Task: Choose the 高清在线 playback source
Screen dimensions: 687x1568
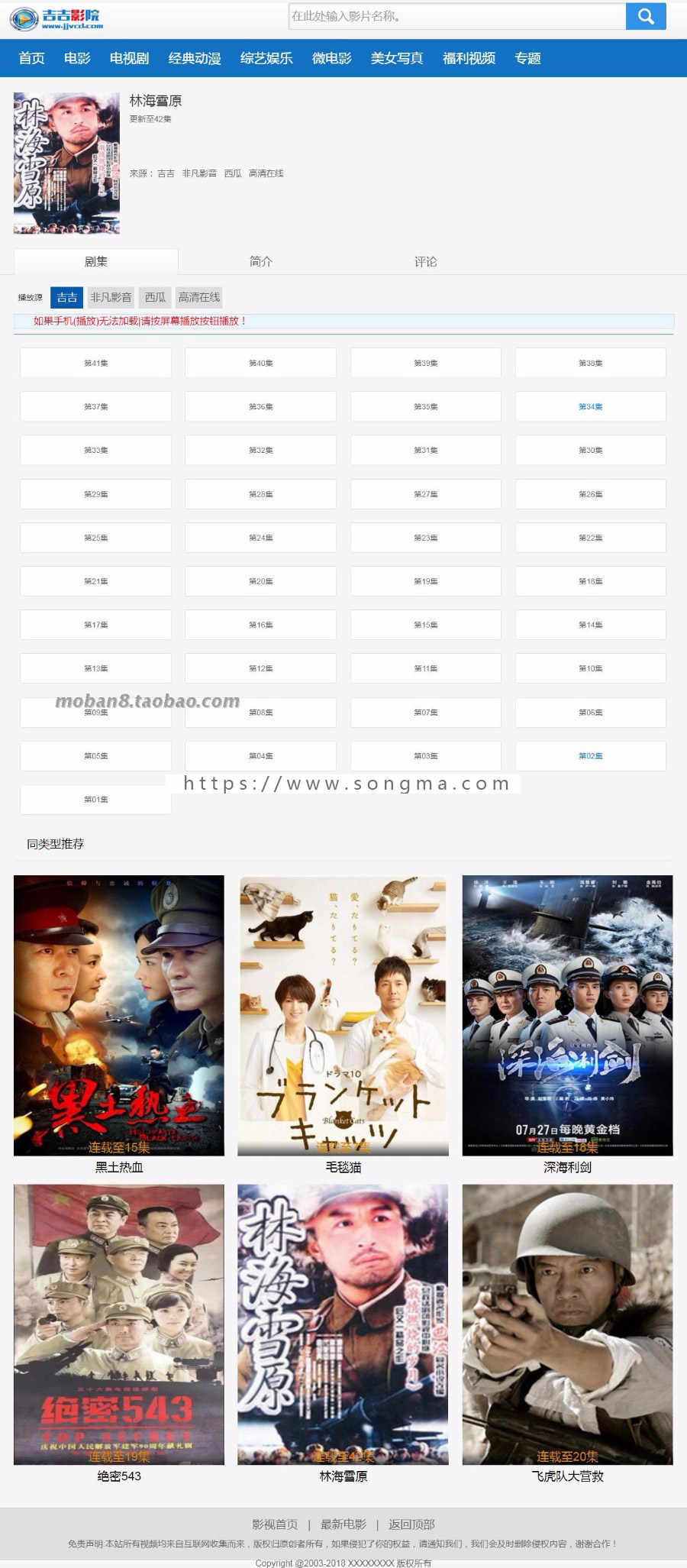Action: 199,297
